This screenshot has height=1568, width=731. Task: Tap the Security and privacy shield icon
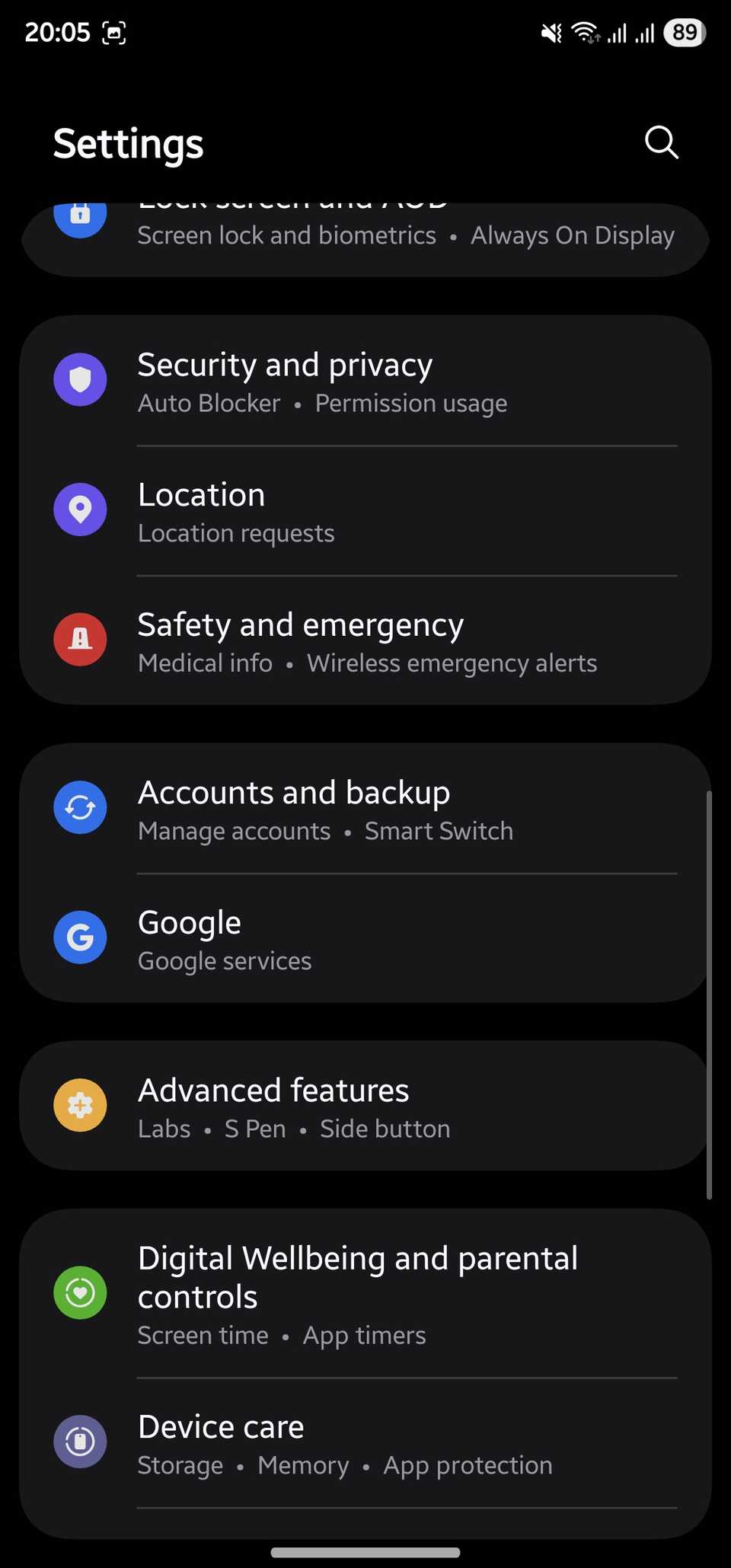coord(80,379)
